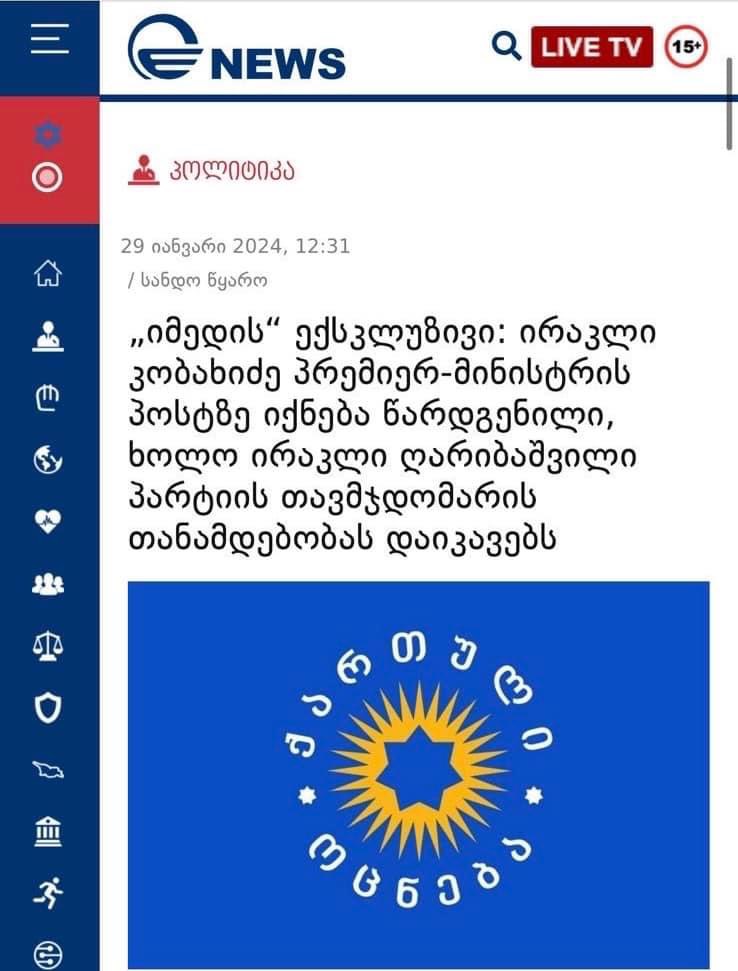Open the Georgia map regions section
Screen dimensions: 738x971
(x=48, y=769)
